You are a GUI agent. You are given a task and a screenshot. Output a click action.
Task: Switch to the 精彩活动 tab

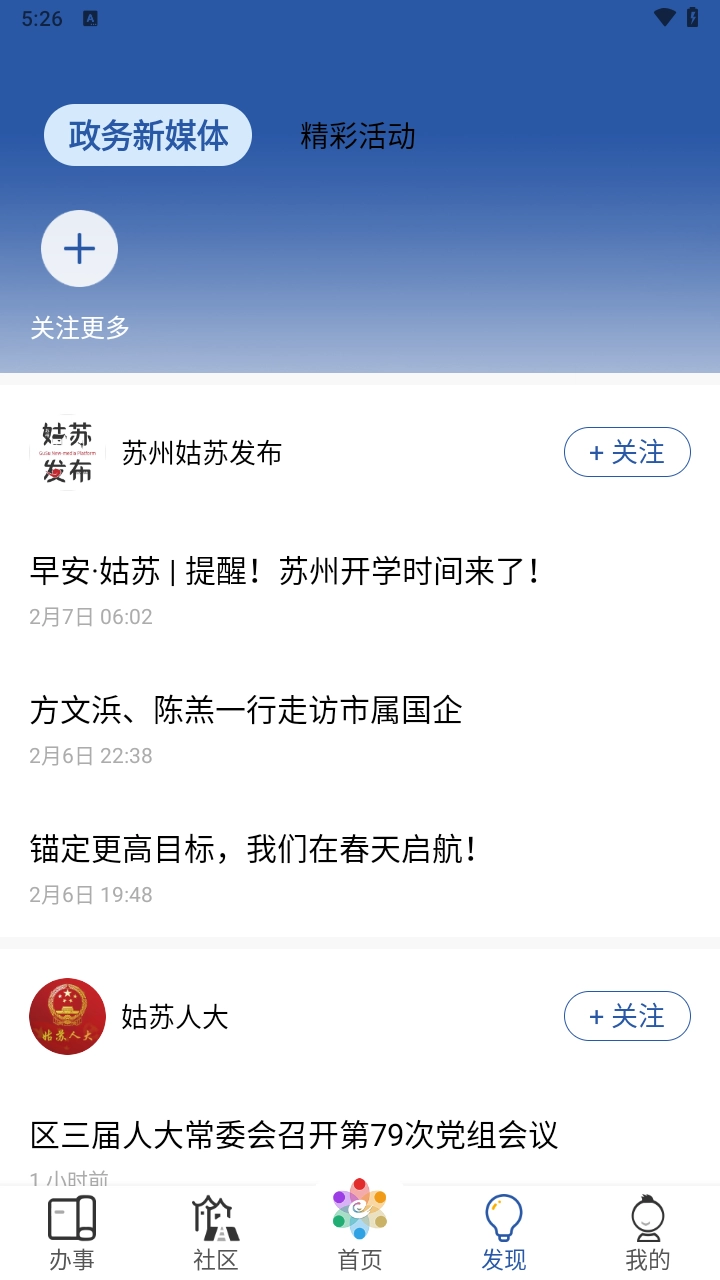click(357, 136)
